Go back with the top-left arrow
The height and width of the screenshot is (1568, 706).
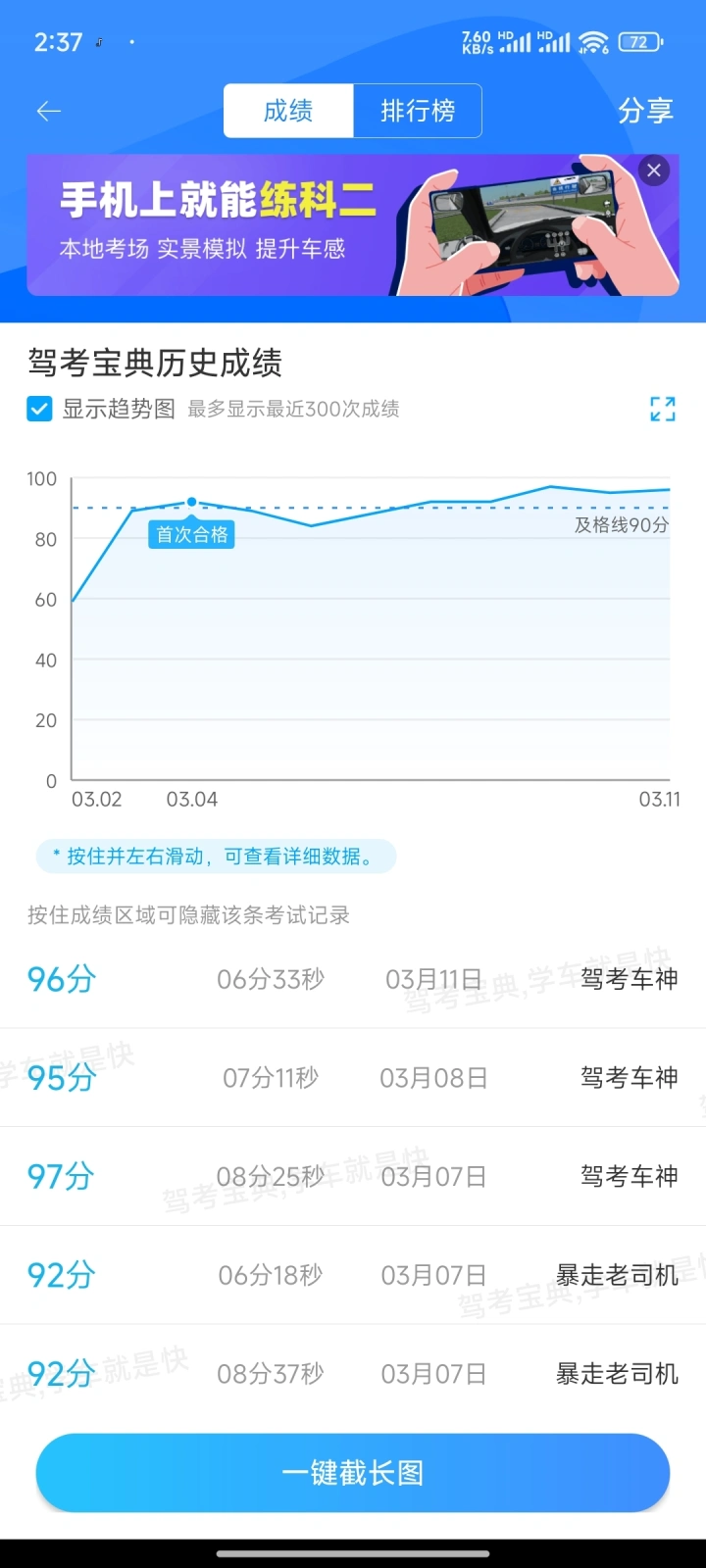tap(49, 111)
